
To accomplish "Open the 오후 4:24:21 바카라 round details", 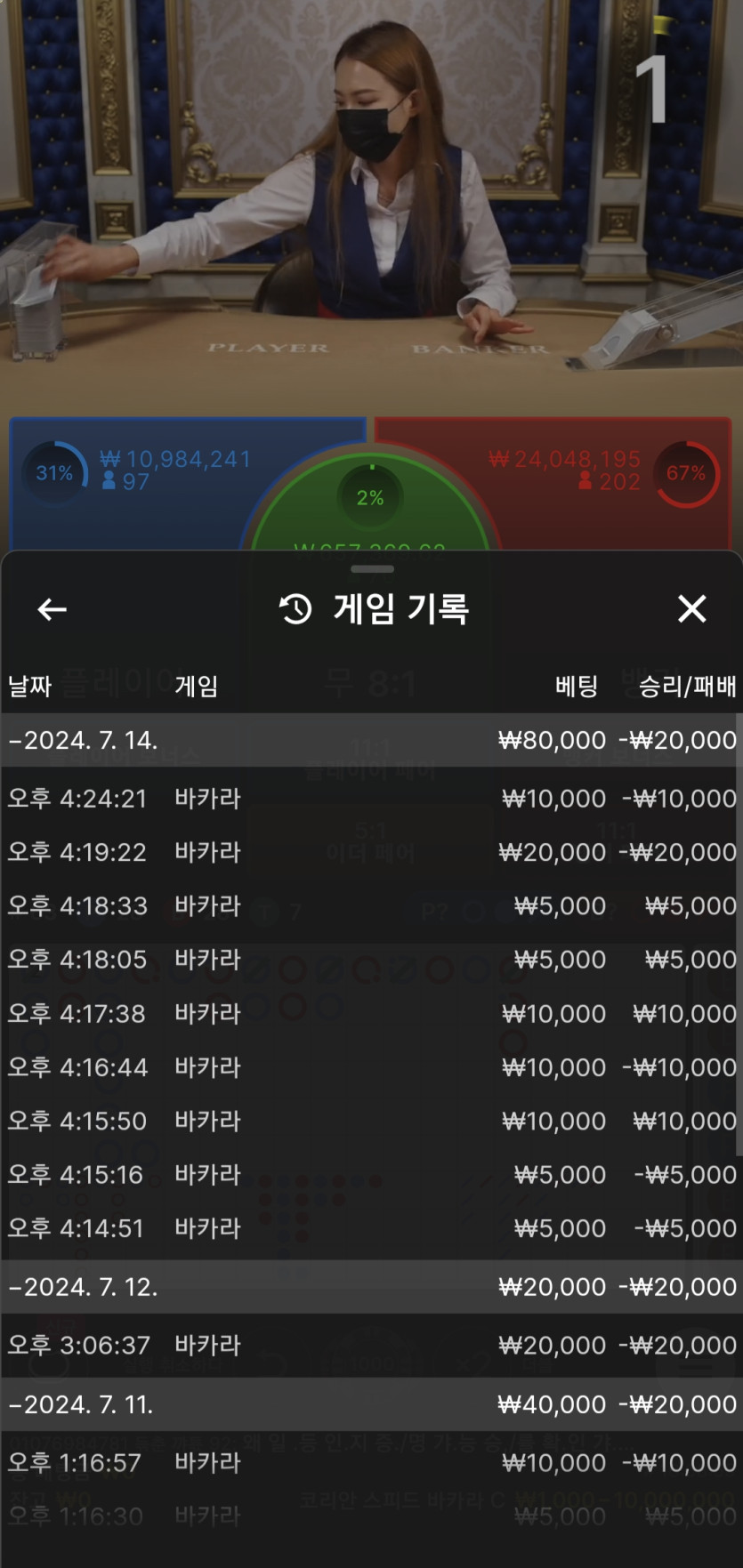I will coord(371,799).
